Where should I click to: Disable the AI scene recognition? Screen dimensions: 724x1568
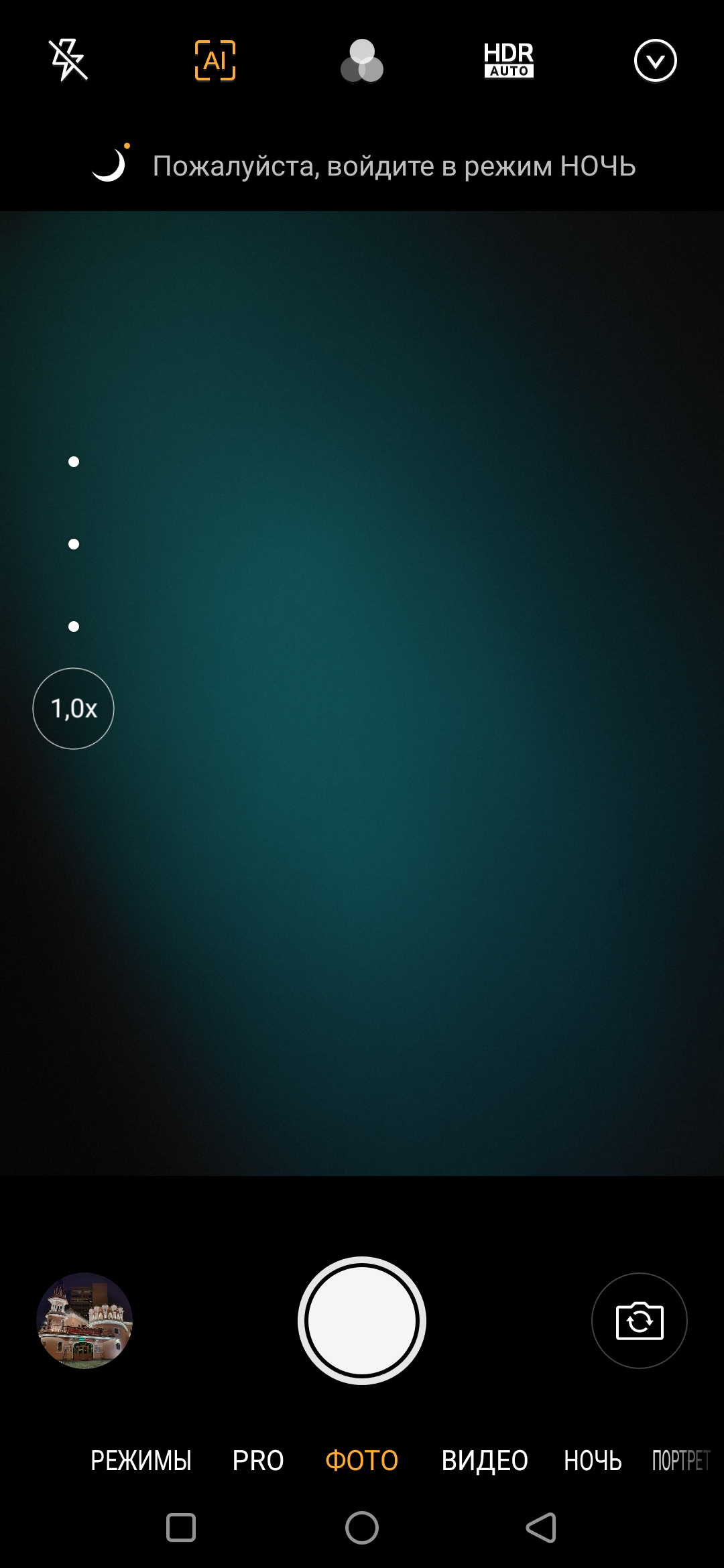pos(215,60)
